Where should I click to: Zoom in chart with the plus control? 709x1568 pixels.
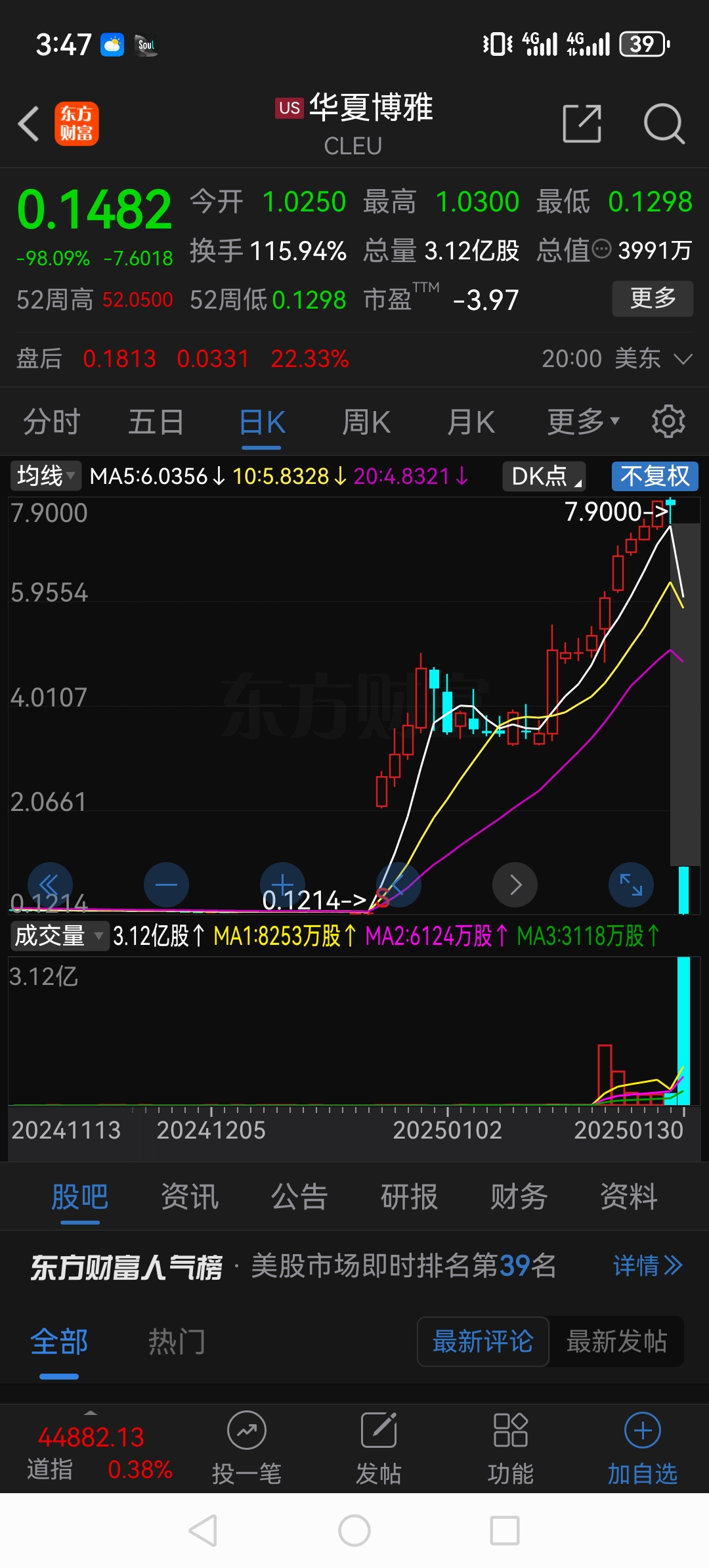pos(283,884)
